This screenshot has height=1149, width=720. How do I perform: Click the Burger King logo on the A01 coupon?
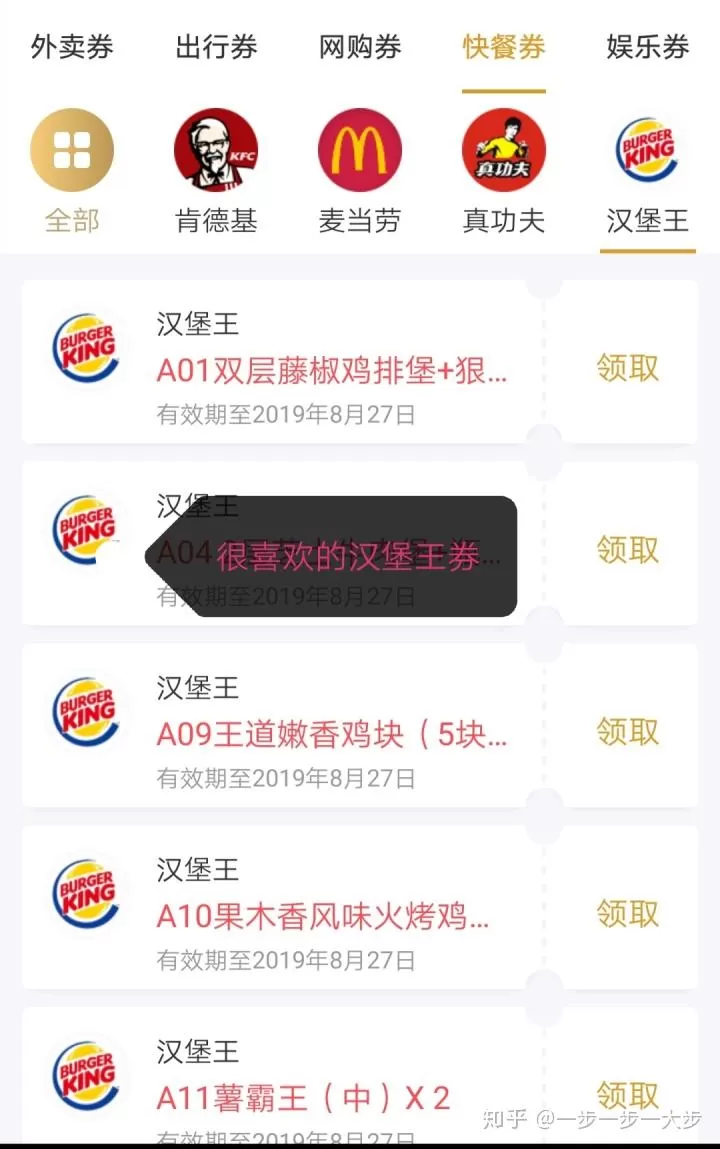[x=85, y=345]
